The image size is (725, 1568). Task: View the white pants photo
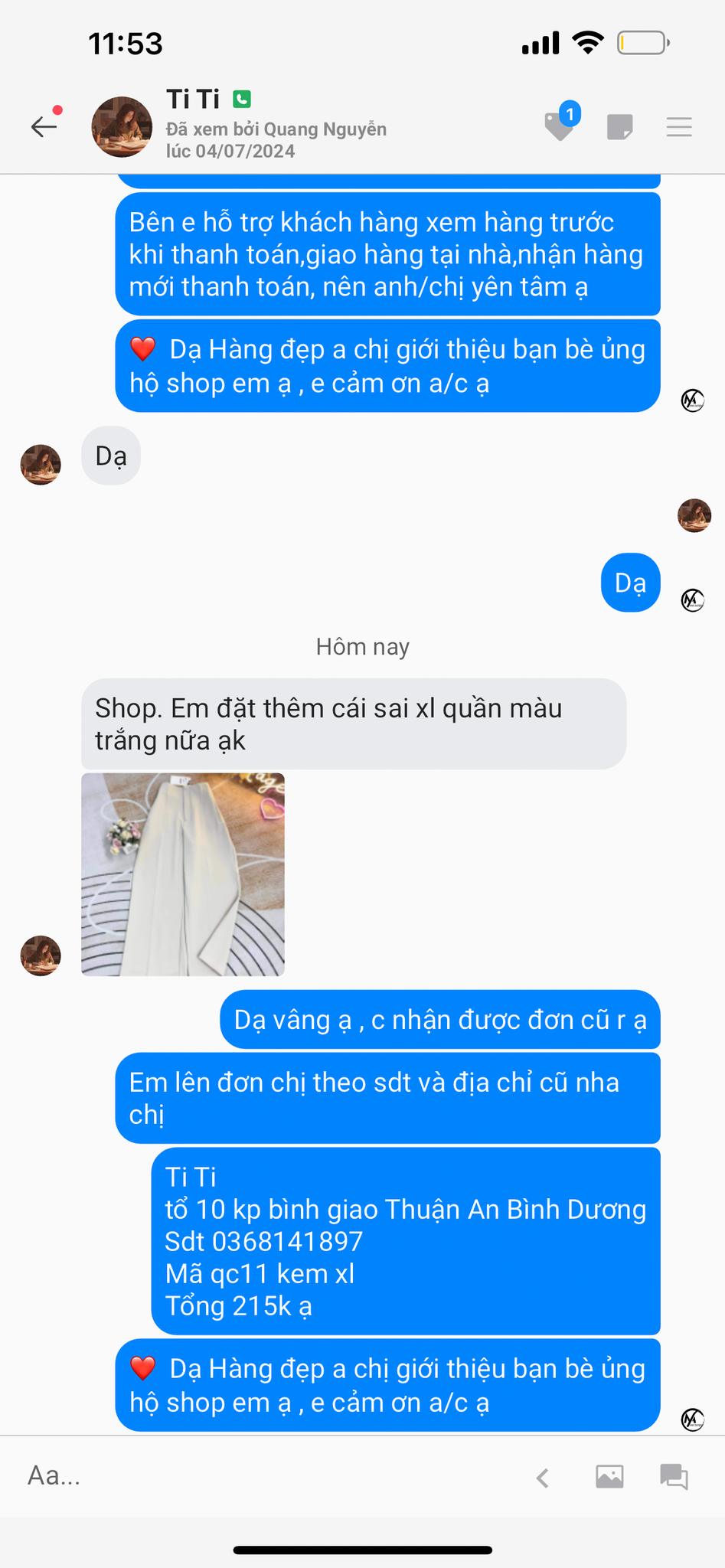point(183,874)
